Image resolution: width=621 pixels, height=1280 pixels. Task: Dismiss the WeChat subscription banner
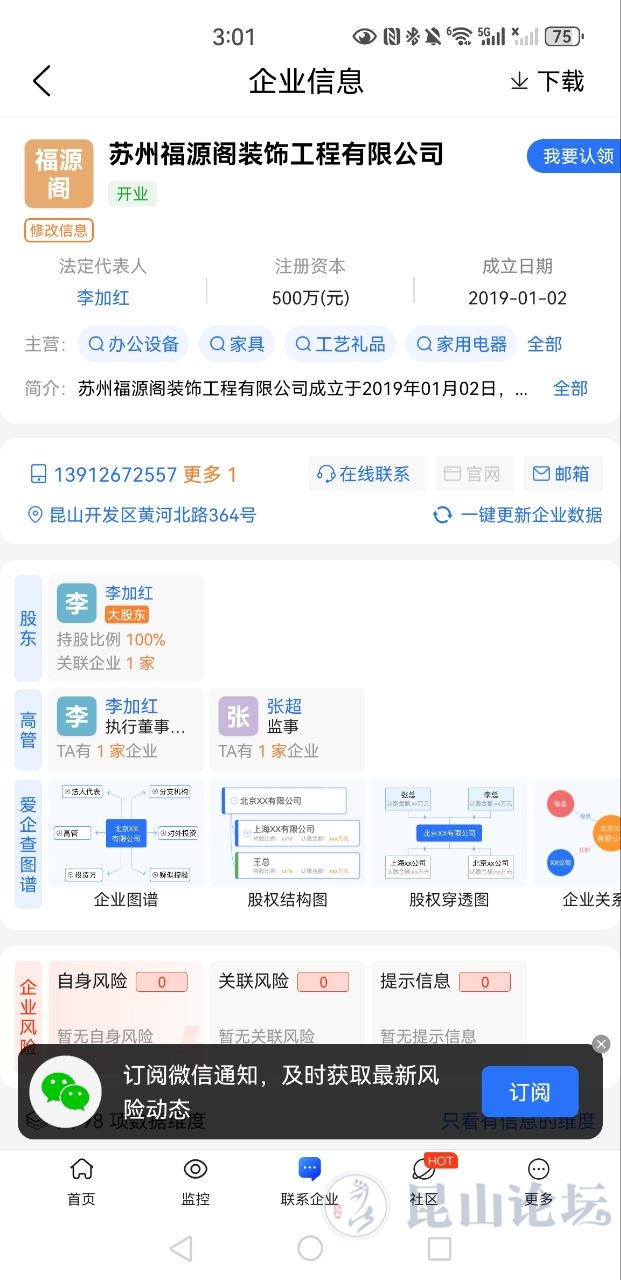(x=600, y=1044)
